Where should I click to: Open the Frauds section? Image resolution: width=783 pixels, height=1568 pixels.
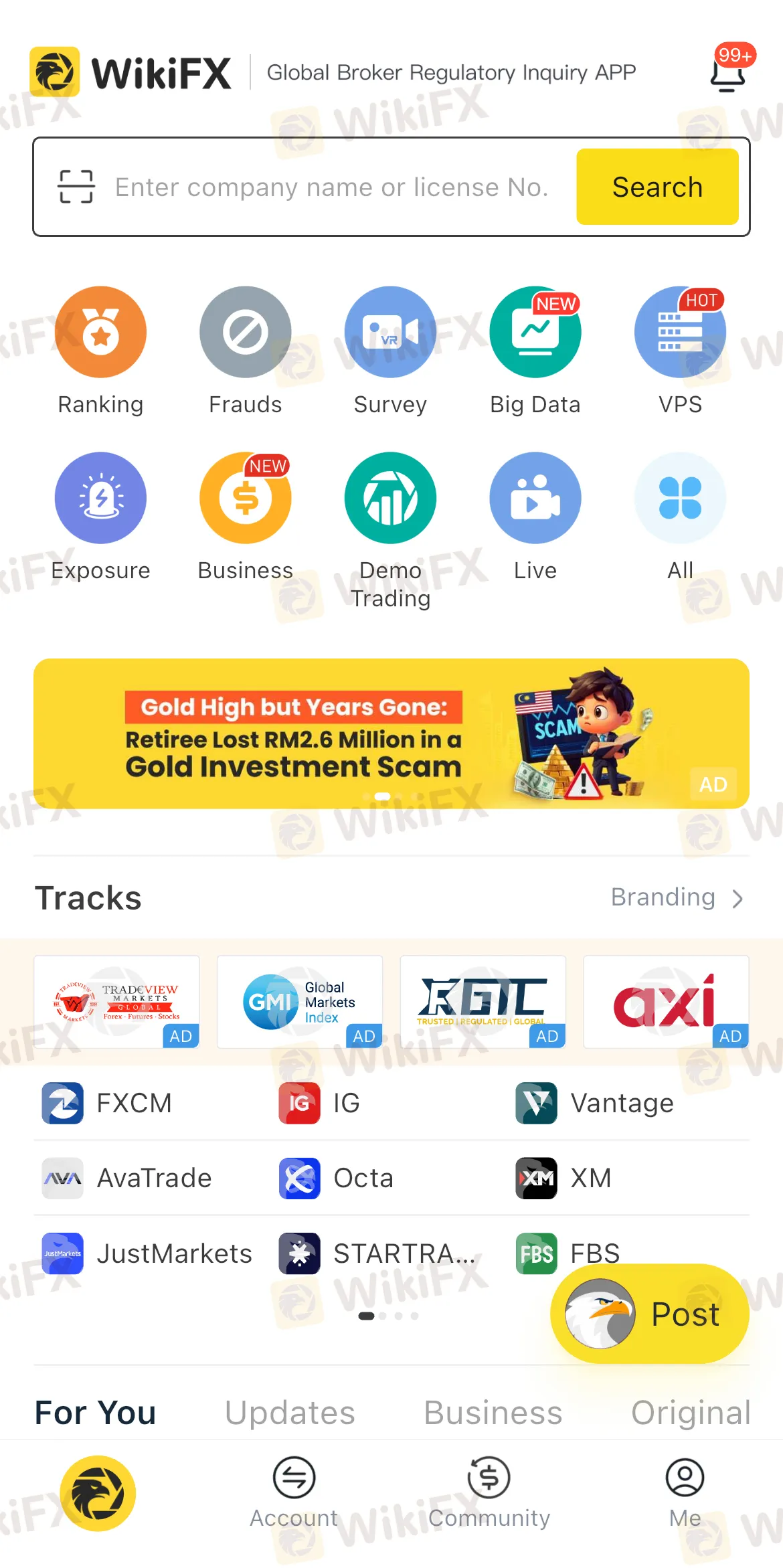[x=245, y=333]
